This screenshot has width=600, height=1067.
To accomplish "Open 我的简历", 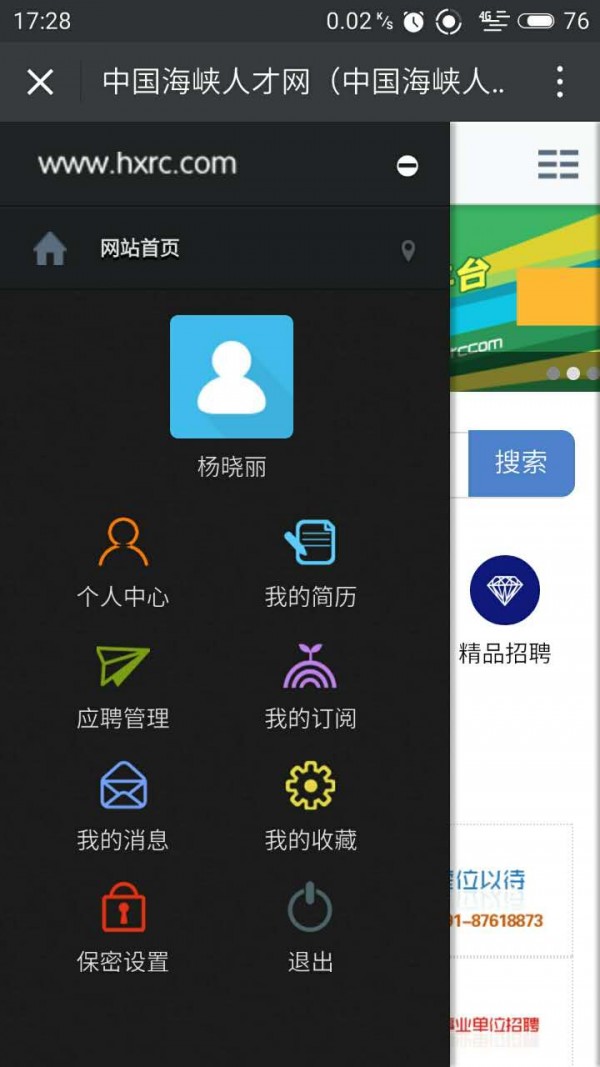I will (x=310, y=562).
